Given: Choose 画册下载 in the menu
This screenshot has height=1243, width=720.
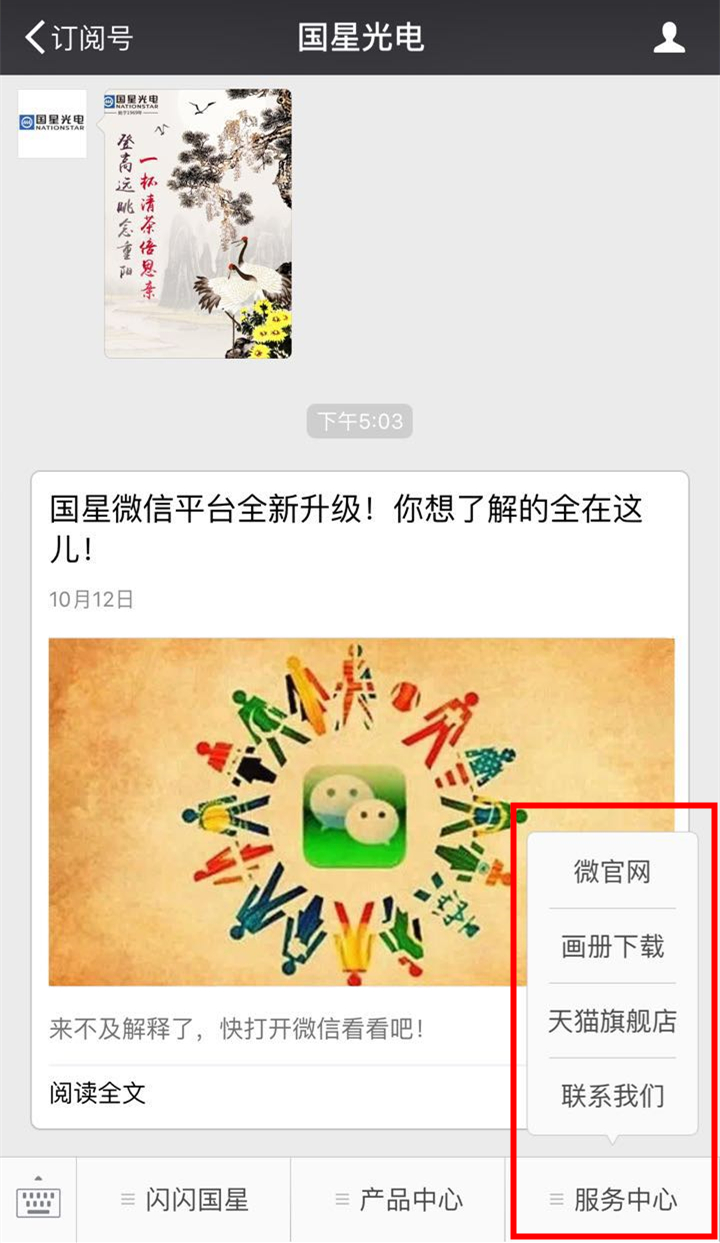Looking at the screenshot, I should tap(613, 946).
